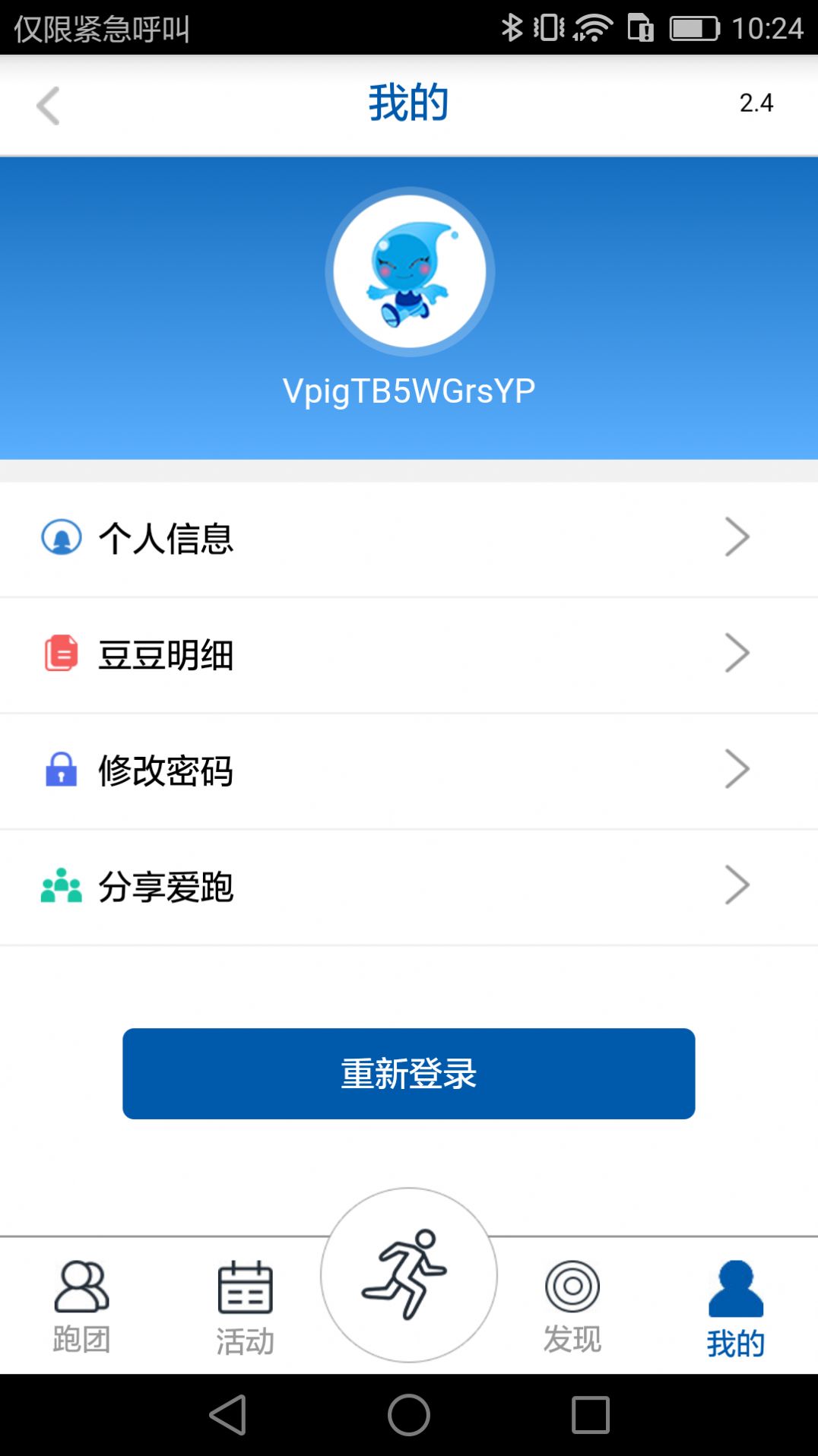This screenshot has height=1456, width=818.
Task: Open the mascot avatar picture
Action: click(x=409, y=274)
